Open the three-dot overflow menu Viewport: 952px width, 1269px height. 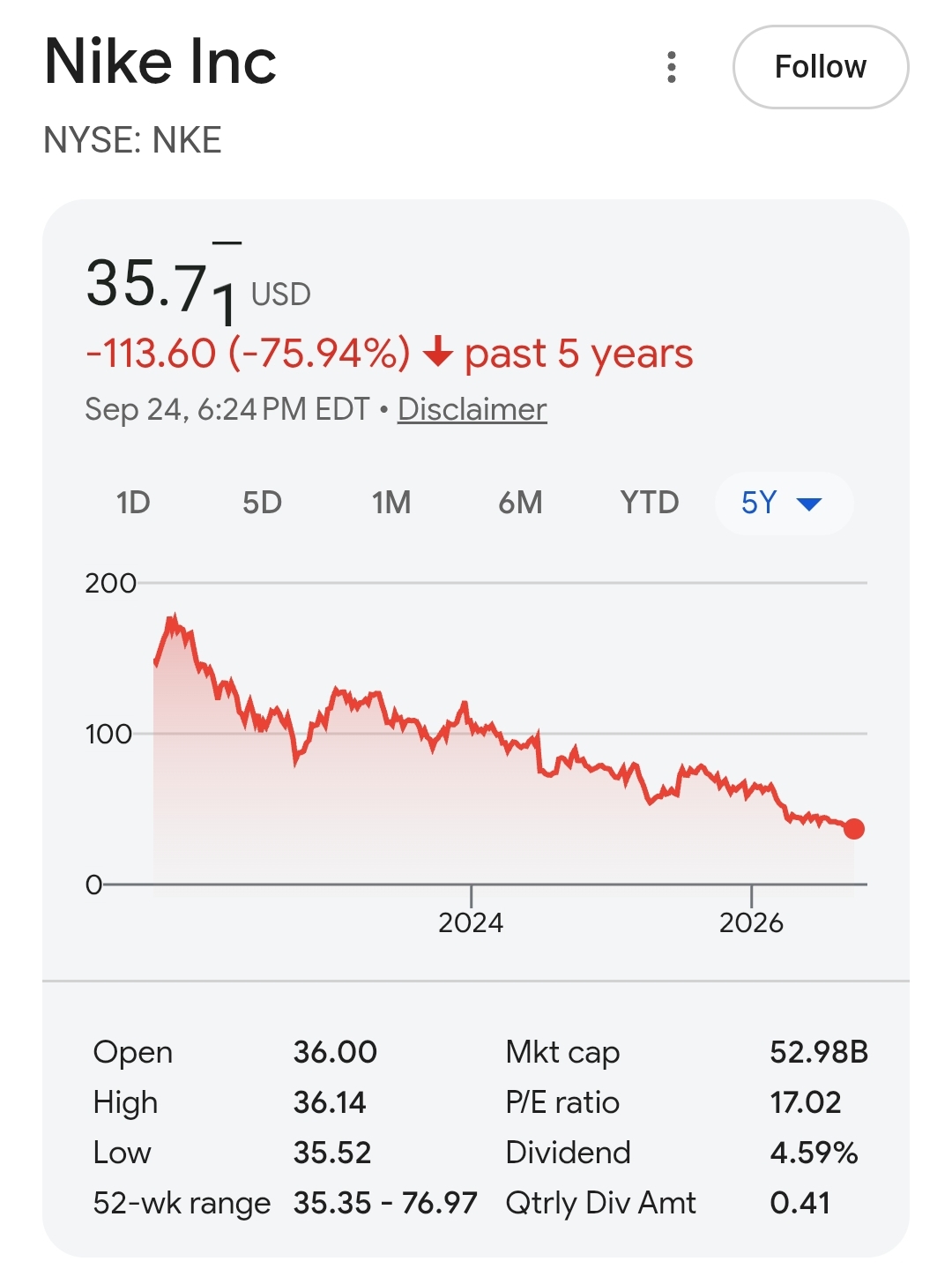pos(672,67)
